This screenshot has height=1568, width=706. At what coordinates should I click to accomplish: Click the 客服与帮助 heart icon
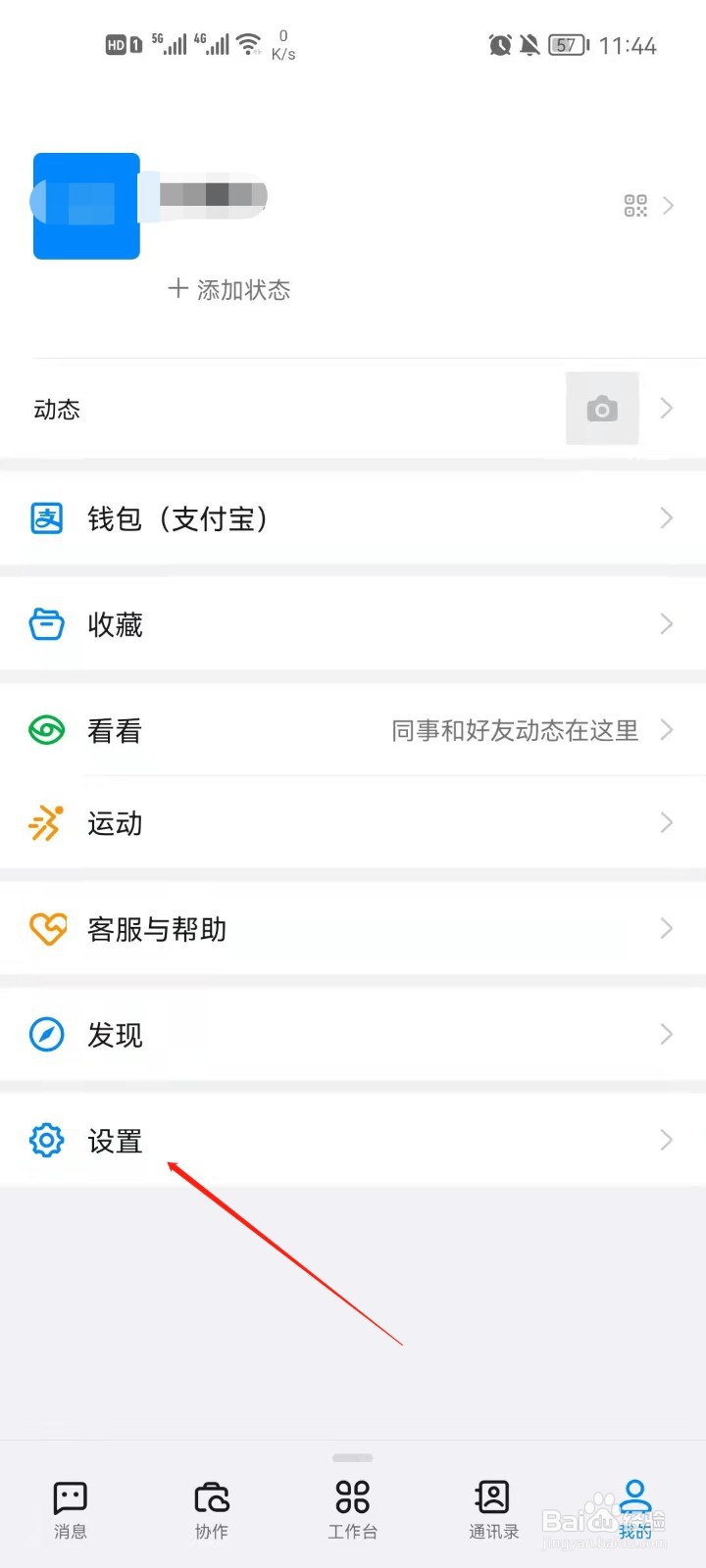click(46, 929)
